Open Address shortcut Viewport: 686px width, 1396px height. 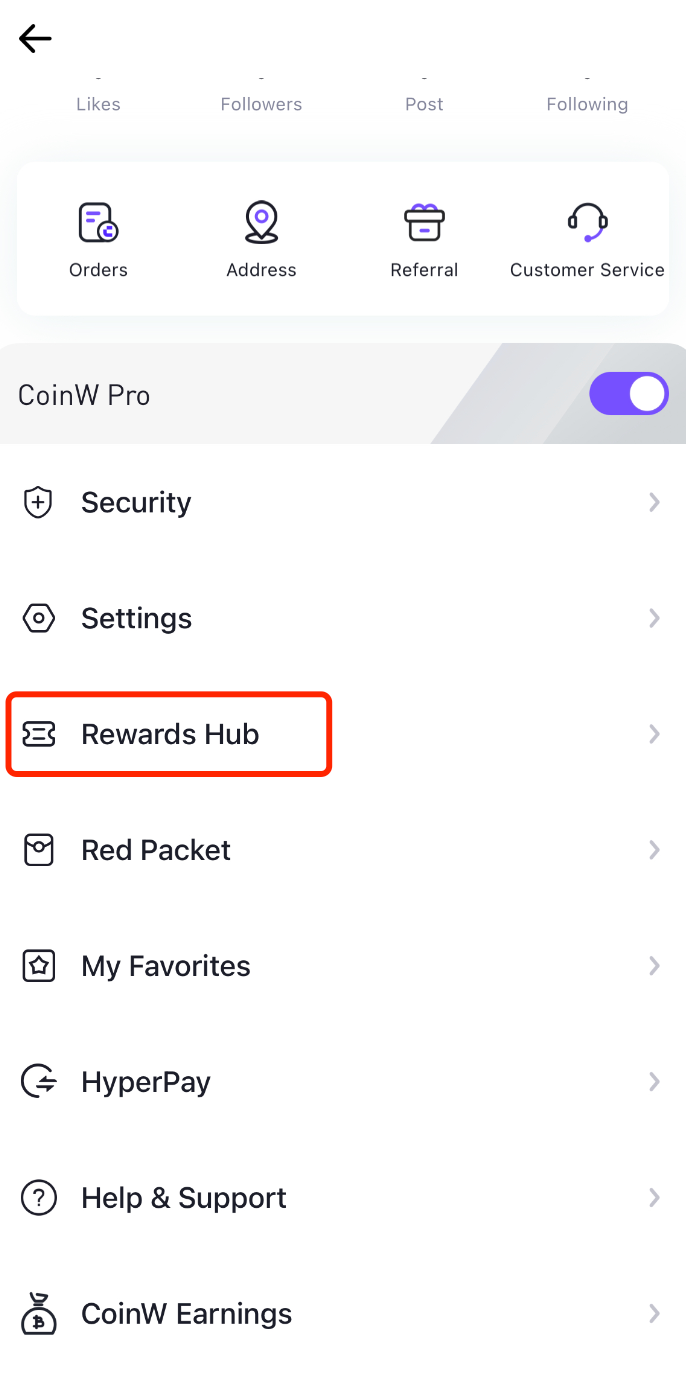tap(261, 239)
